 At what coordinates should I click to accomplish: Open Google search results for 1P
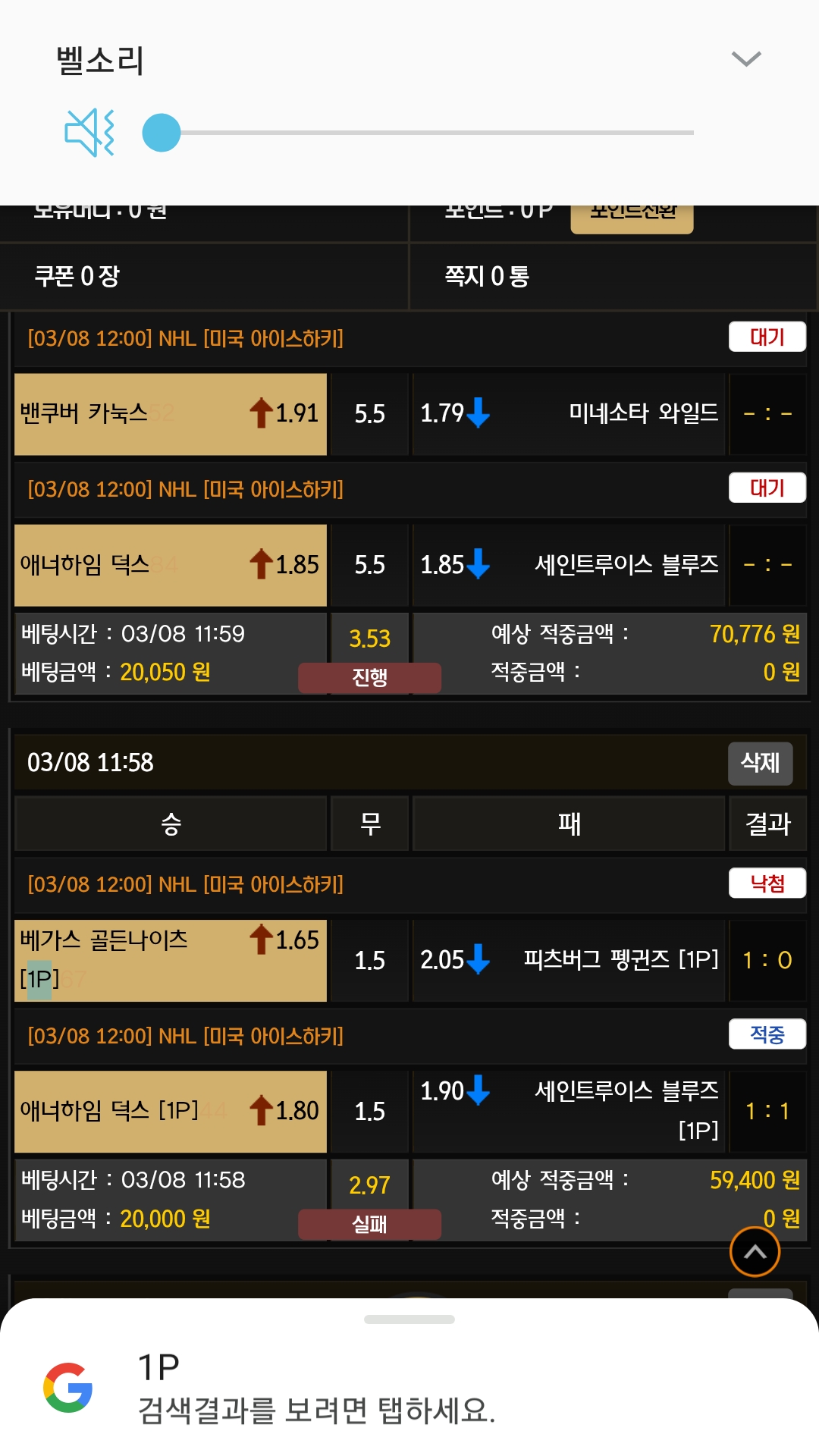[x=317, y=1388]
